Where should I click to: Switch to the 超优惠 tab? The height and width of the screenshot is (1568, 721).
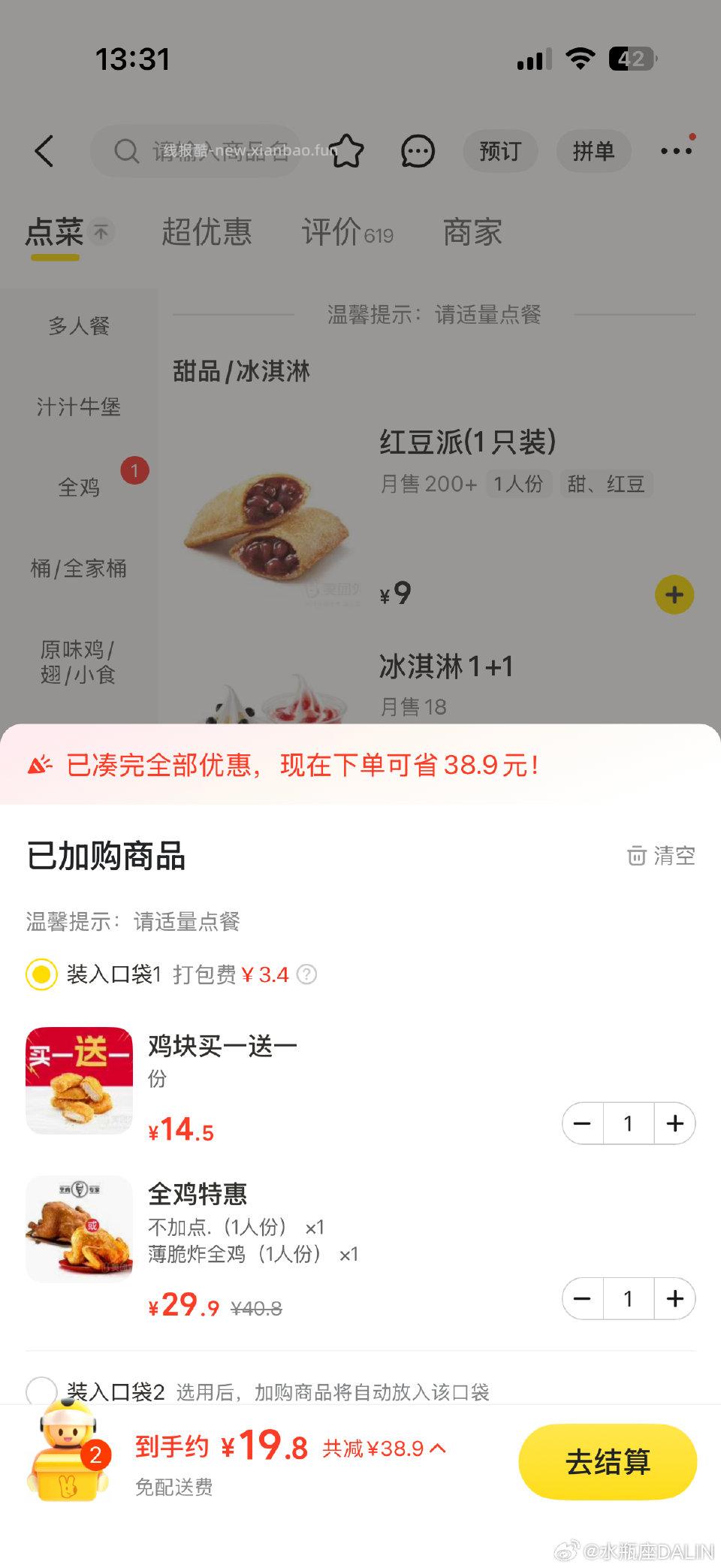tap(207, 233)
